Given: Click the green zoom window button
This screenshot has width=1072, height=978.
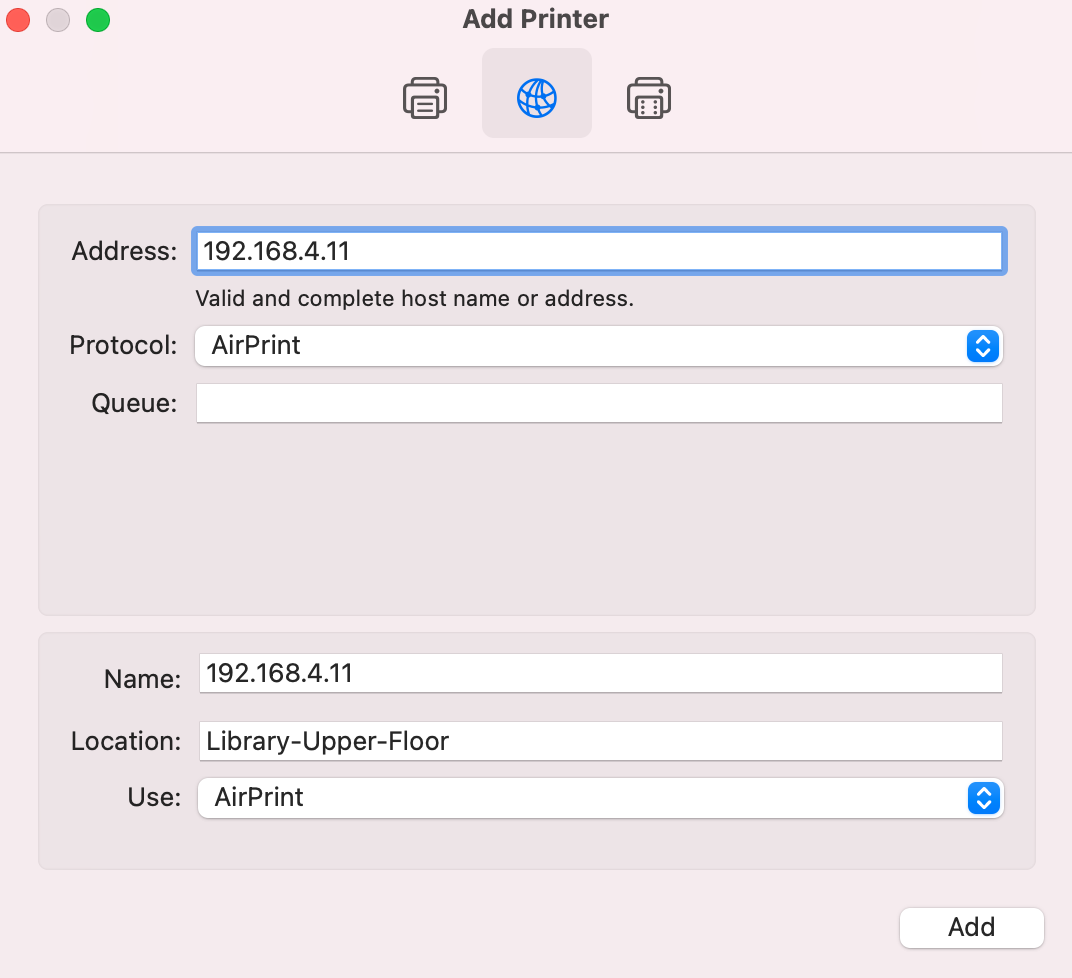Looking at the screenshot, I should click(x=97, y=19).
